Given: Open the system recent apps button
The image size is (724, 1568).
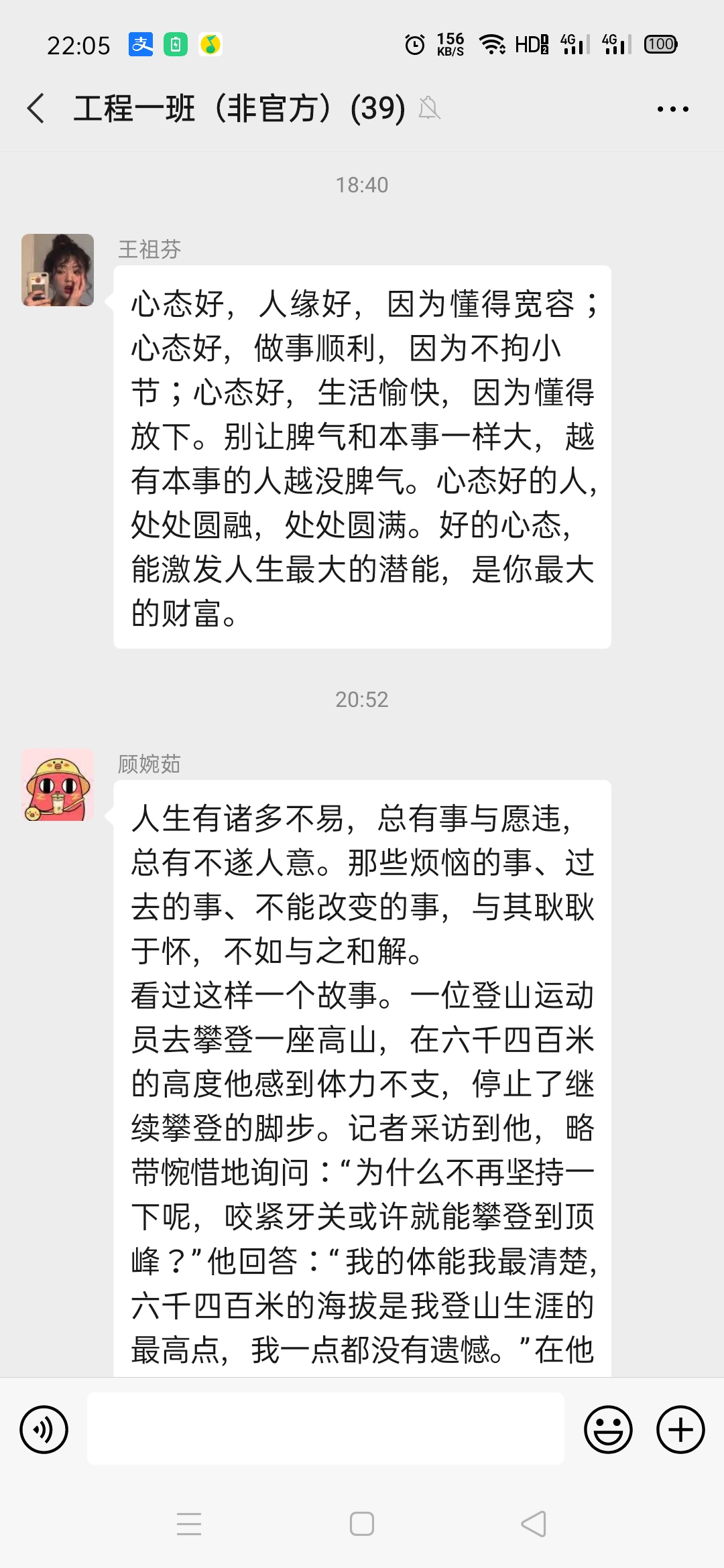Looking at the screenshot, I should coord(189,1524).
